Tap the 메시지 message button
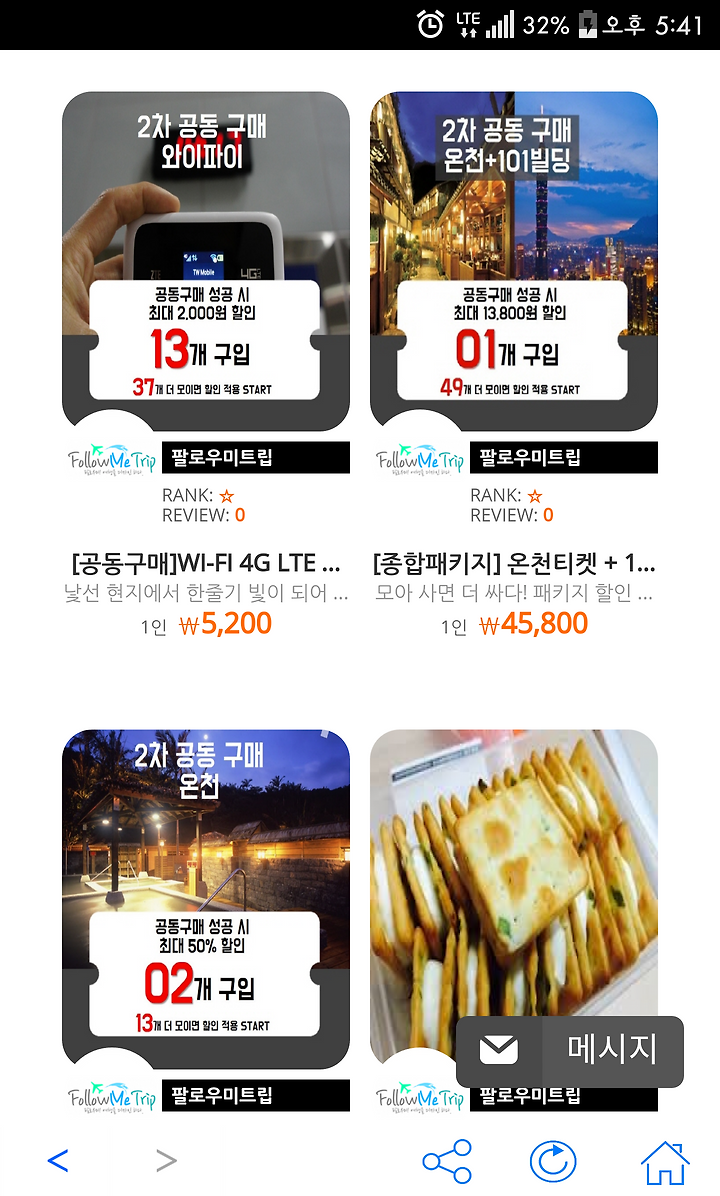 coord(569,1051)
